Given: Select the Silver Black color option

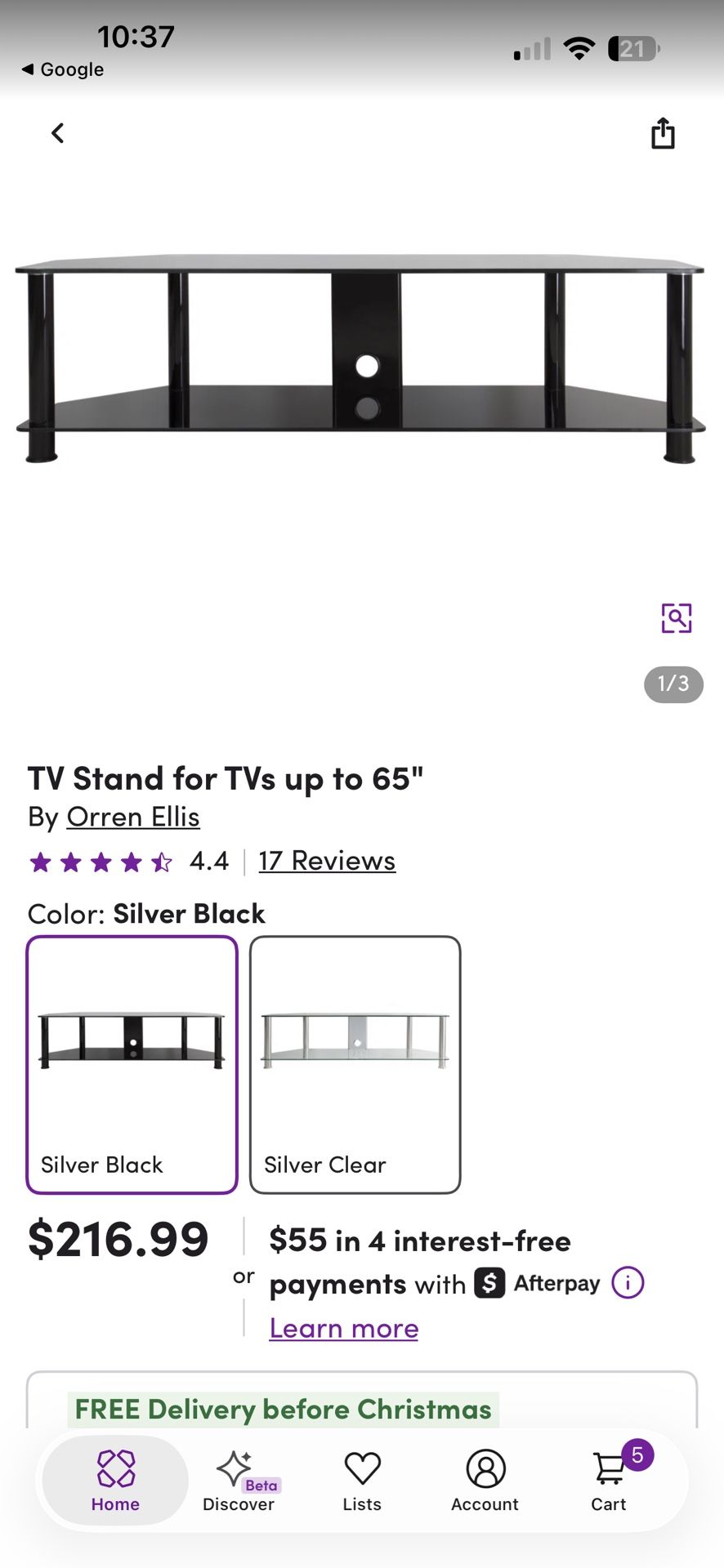Looking at the screenshot, I should 131,1063.
